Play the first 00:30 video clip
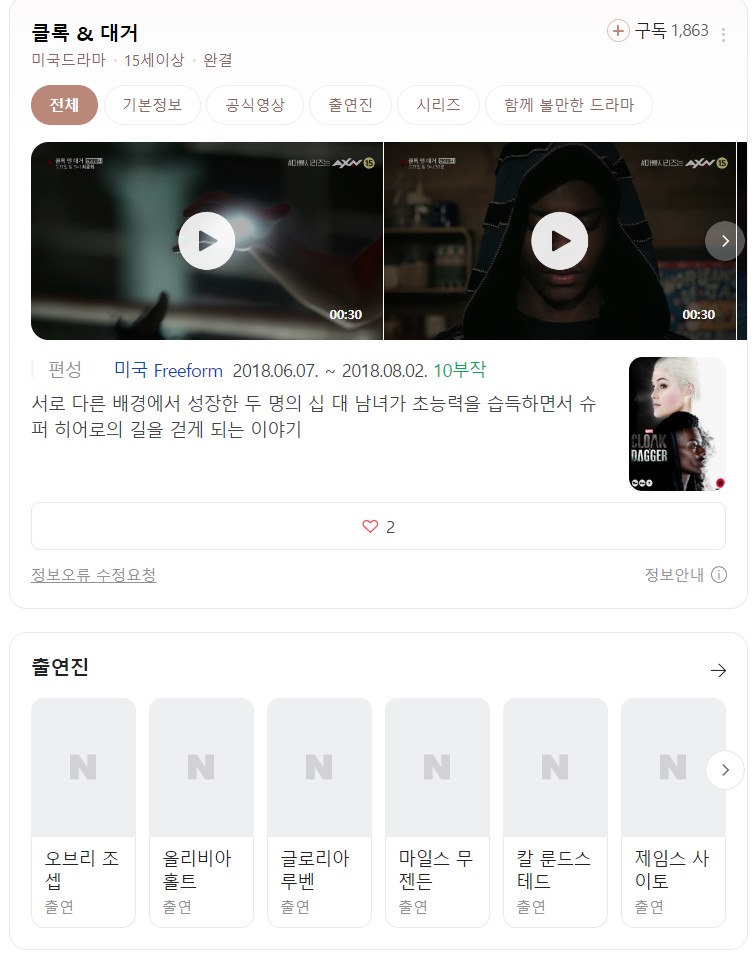Viewport: 756px width, 962px height. coord(207,241)
